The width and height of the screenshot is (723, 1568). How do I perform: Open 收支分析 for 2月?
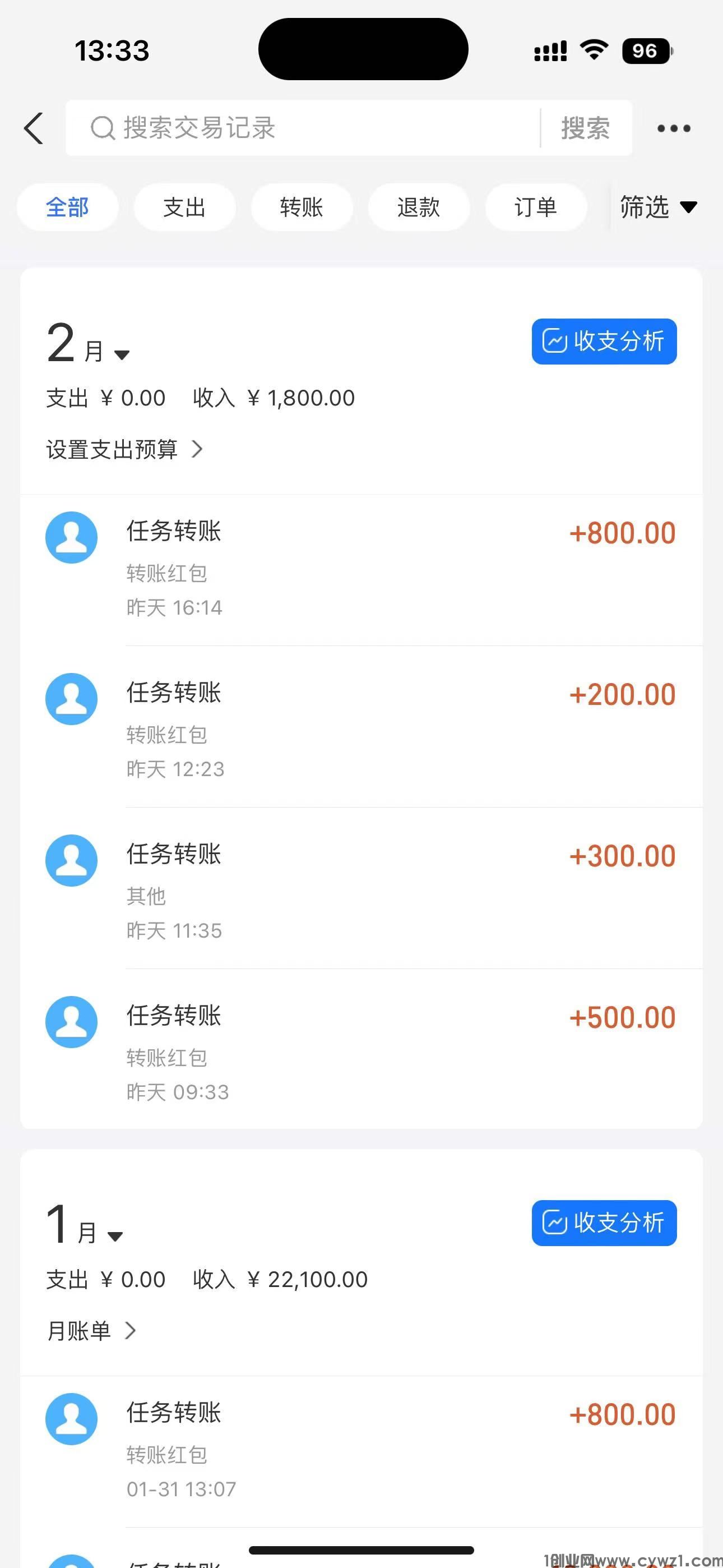coord(604,342)
